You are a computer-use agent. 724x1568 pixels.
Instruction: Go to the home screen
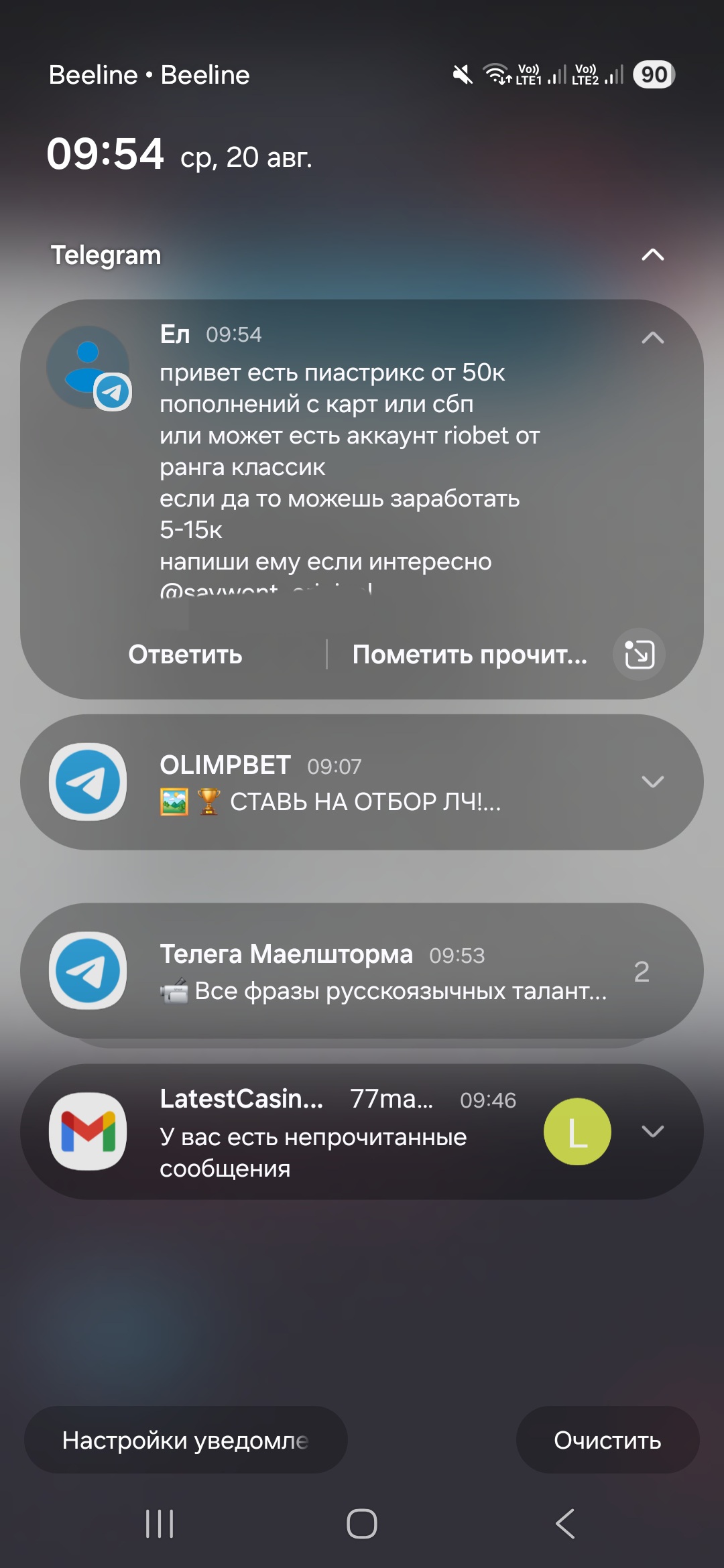tap(362, 1524)
